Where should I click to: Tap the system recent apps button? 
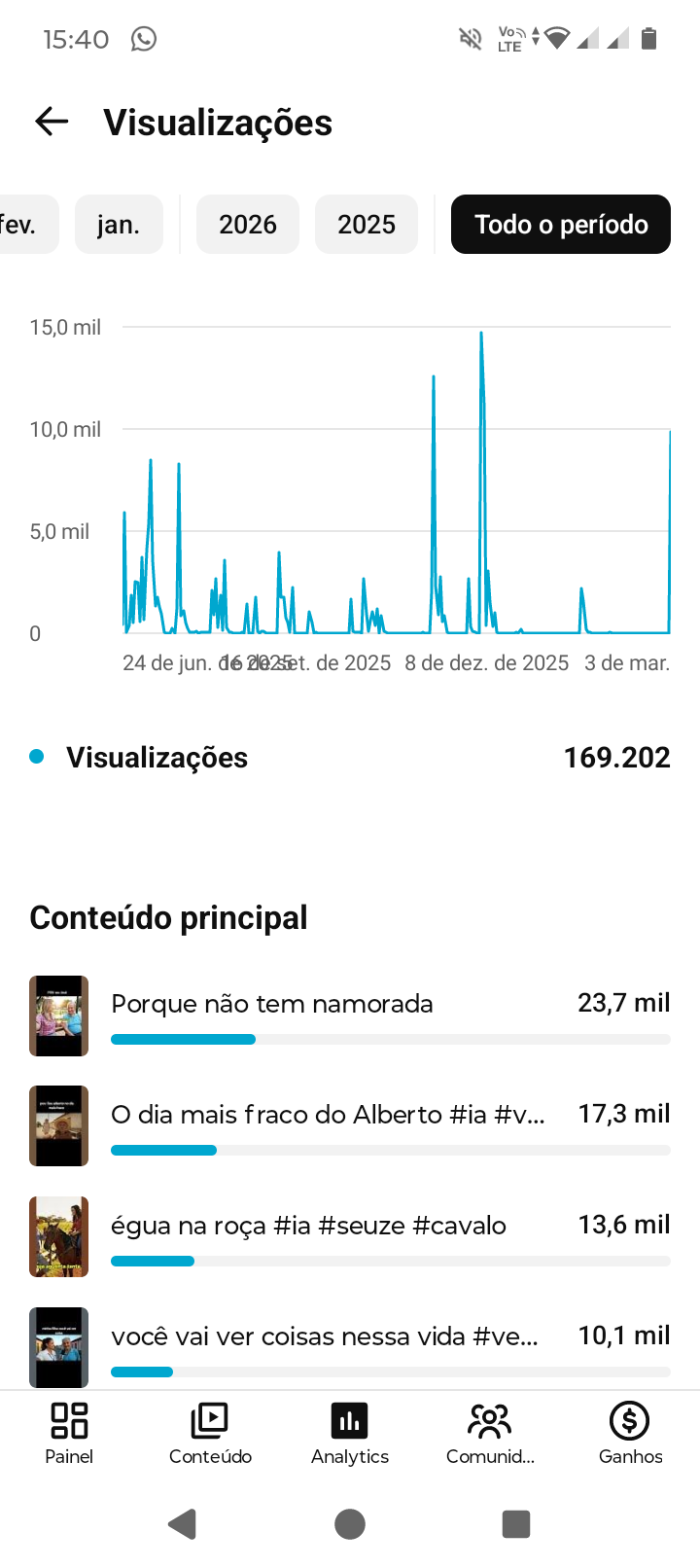pos(516,1523)
